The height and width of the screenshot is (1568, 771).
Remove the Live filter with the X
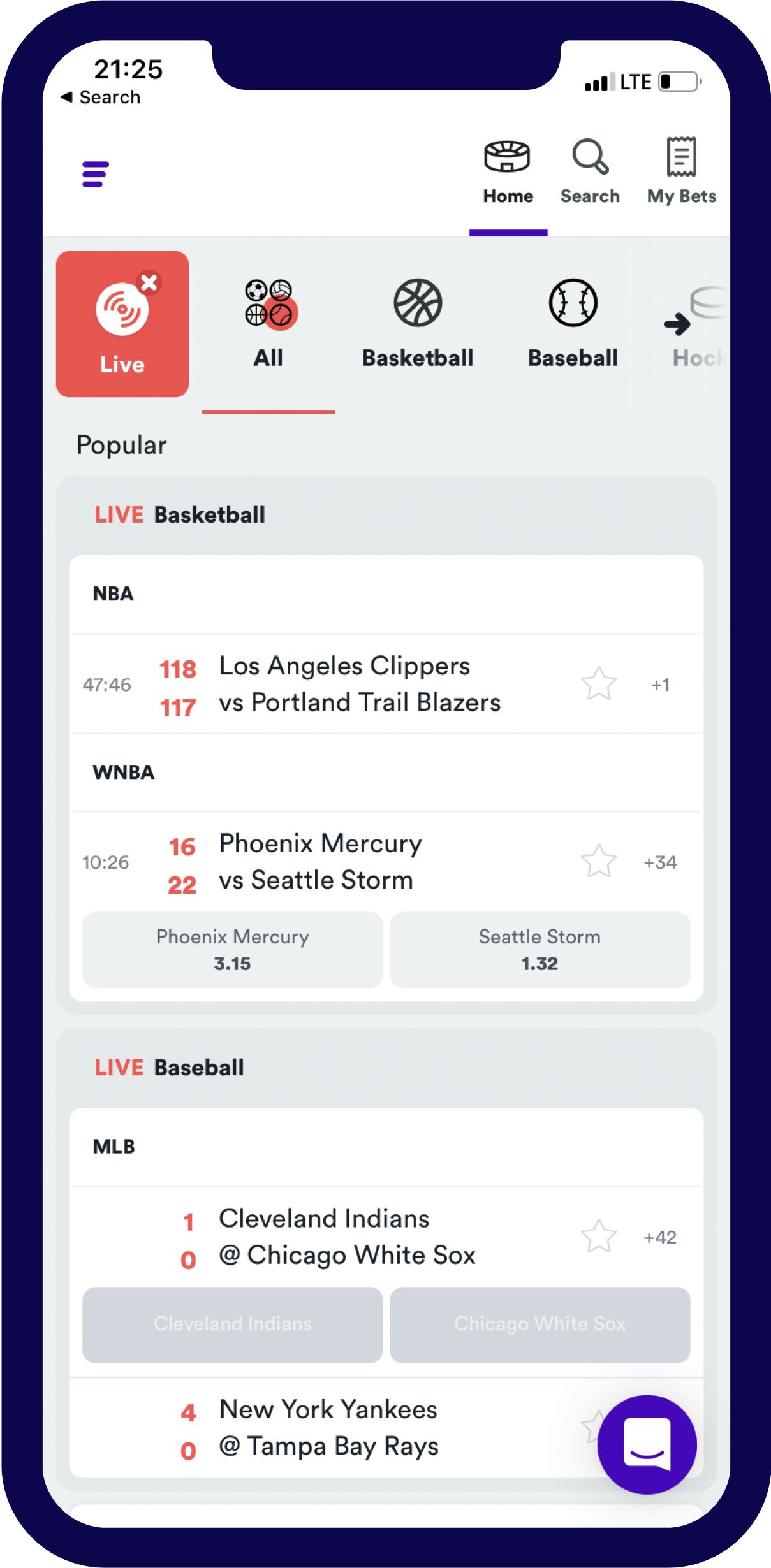pyautogui.click(x=149, y=283)
